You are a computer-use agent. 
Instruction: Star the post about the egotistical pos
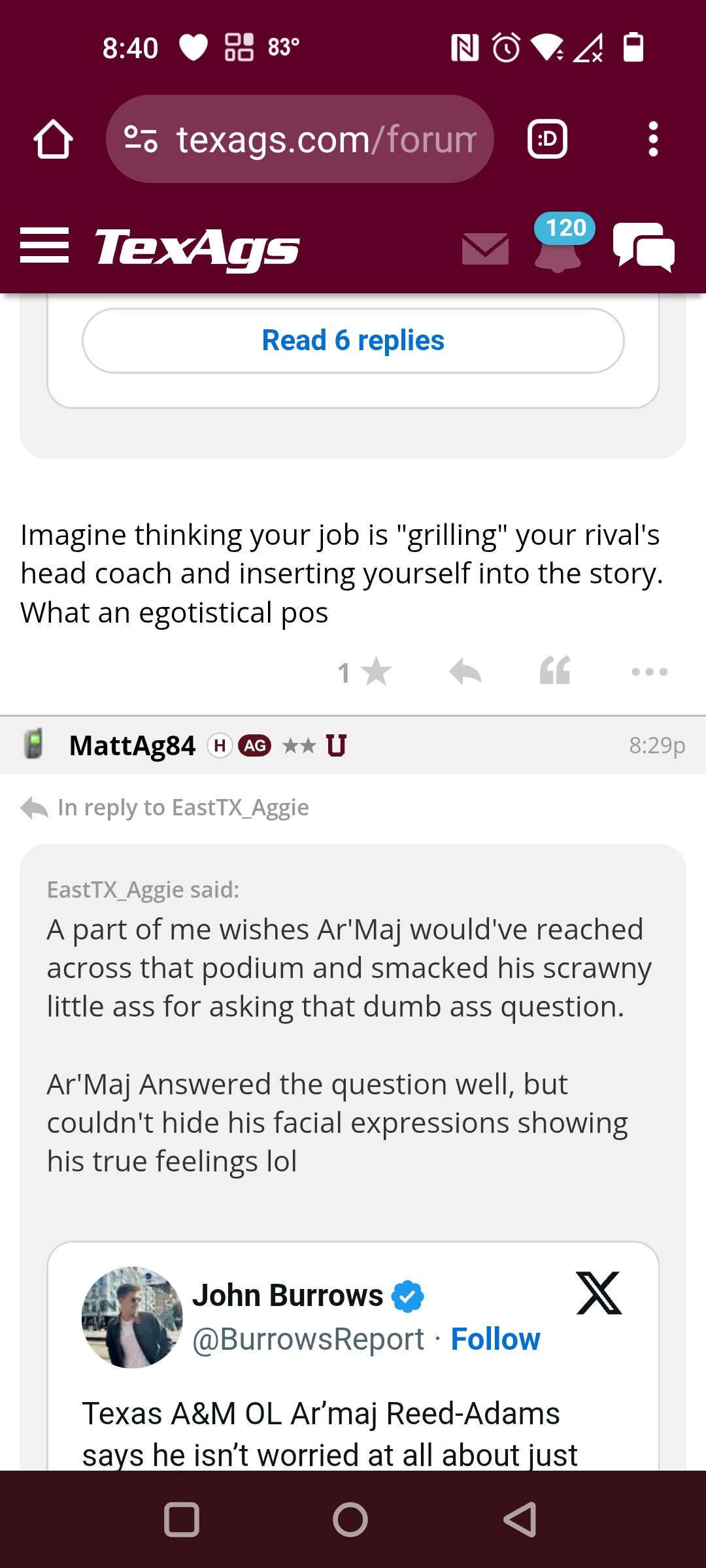pos(365,672)
